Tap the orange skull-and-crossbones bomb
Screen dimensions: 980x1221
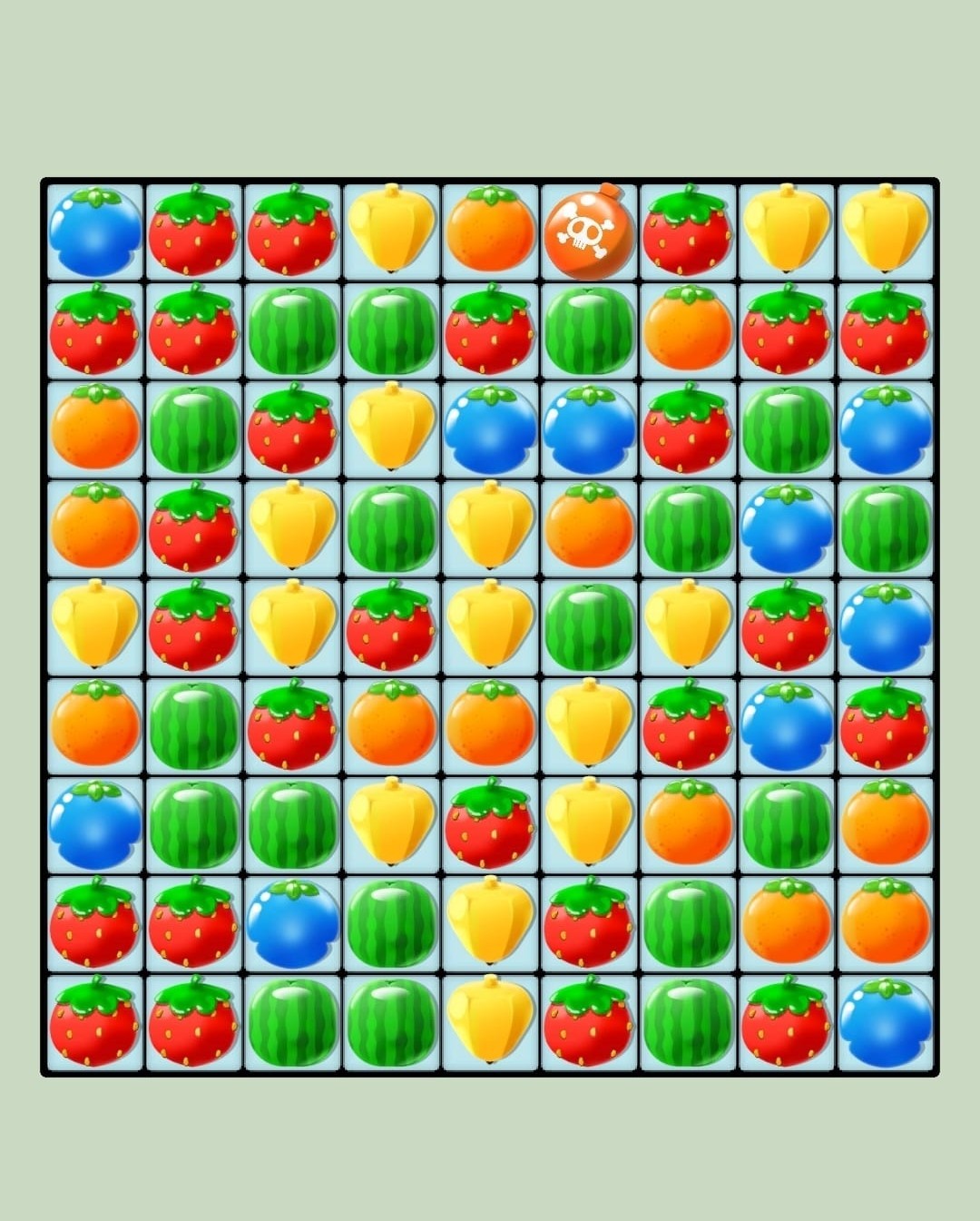[x=590, y=232]
